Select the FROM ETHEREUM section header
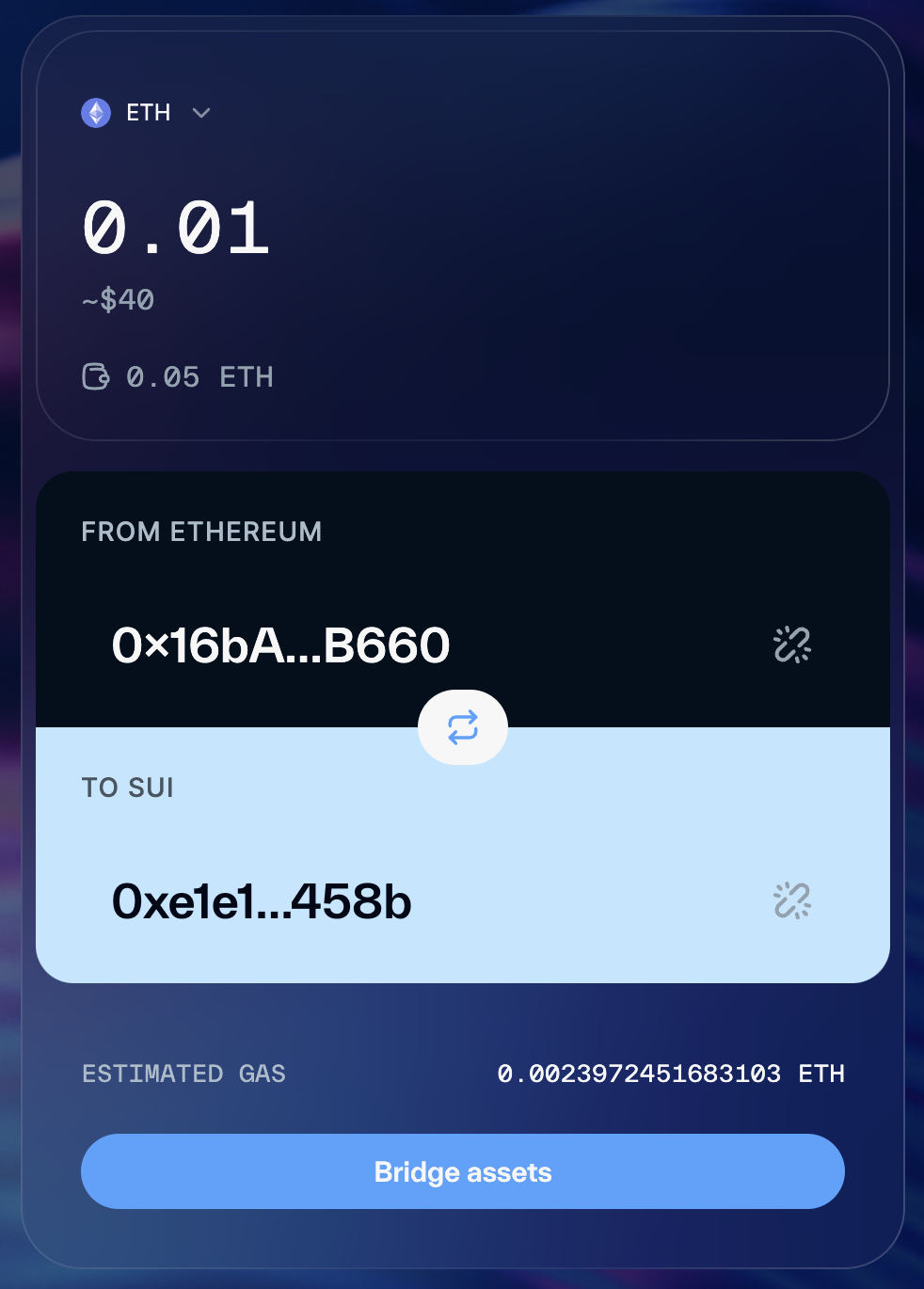924x1289 pixels. click(x=201, y=532)
